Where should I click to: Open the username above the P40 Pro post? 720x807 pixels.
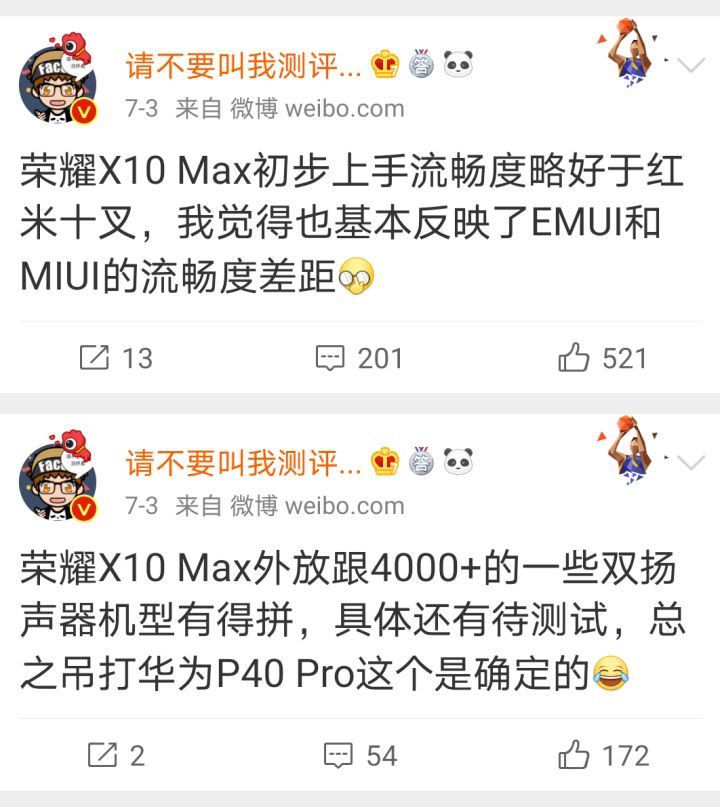[243, 463]
